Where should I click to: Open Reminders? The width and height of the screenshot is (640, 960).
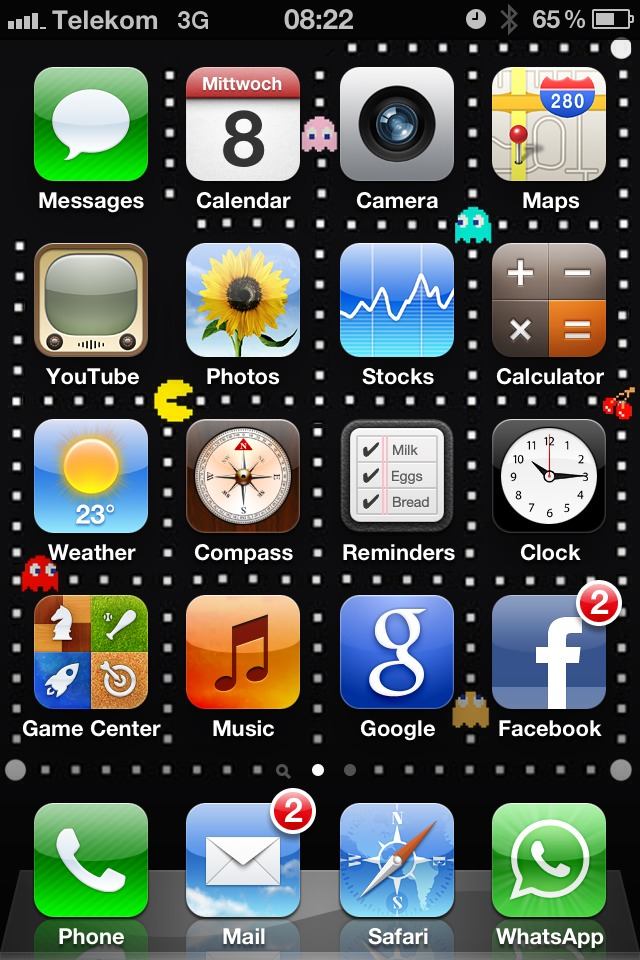click(x=397, y=476)
